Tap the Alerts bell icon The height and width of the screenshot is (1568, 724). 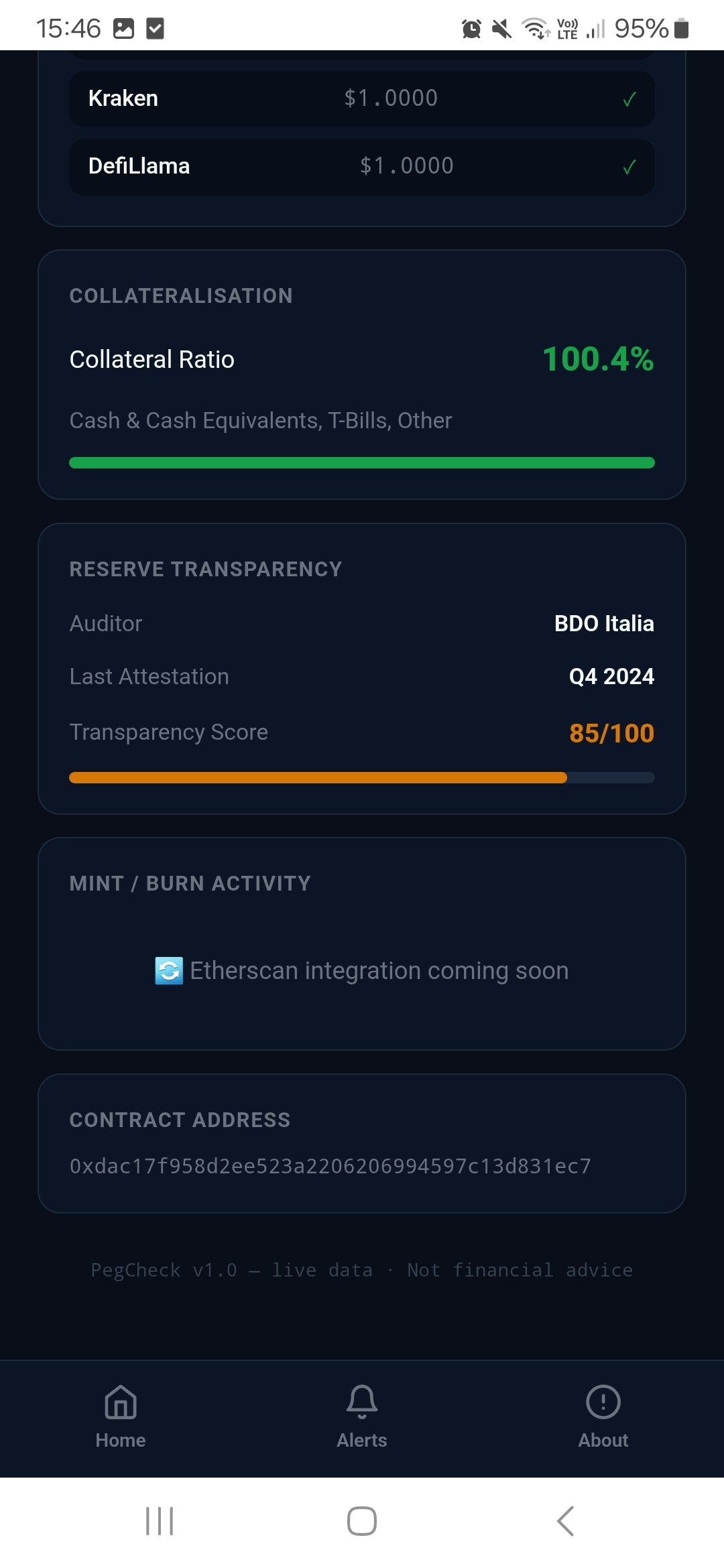point(361,1402)
